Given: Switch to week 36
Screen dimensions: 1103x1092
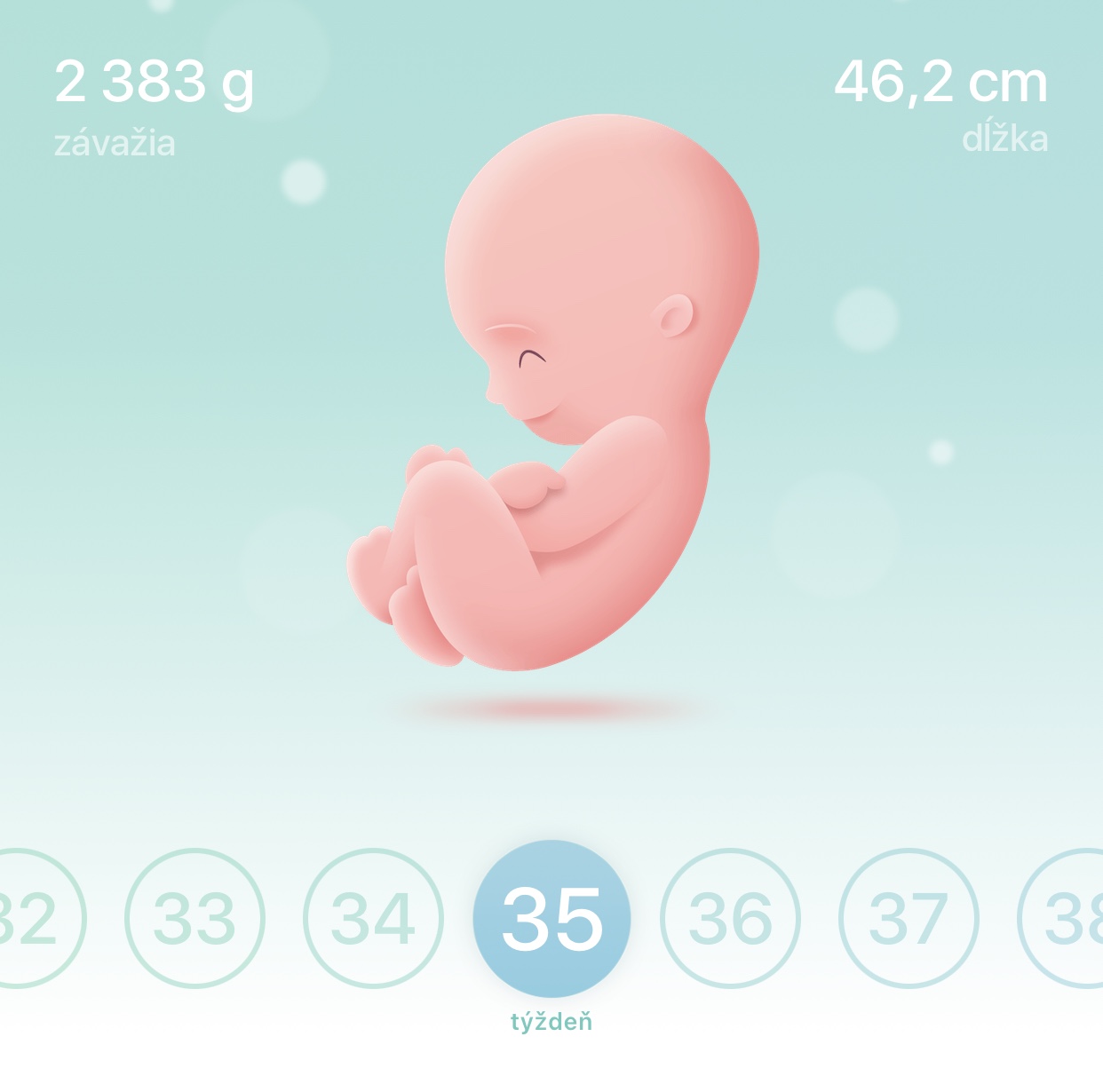Looking at the screenshot, I should point(730,918).
